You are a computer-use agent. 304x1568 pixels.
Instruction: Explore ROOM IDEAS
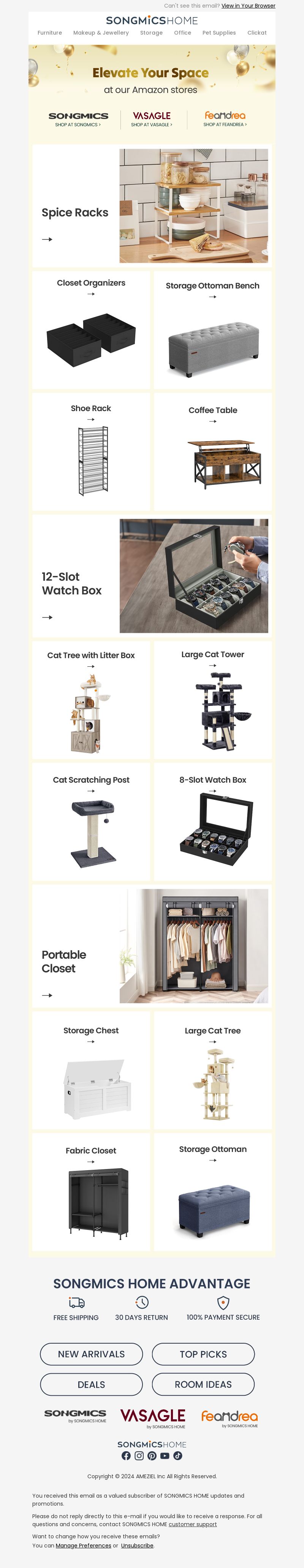click(203, 1385)
